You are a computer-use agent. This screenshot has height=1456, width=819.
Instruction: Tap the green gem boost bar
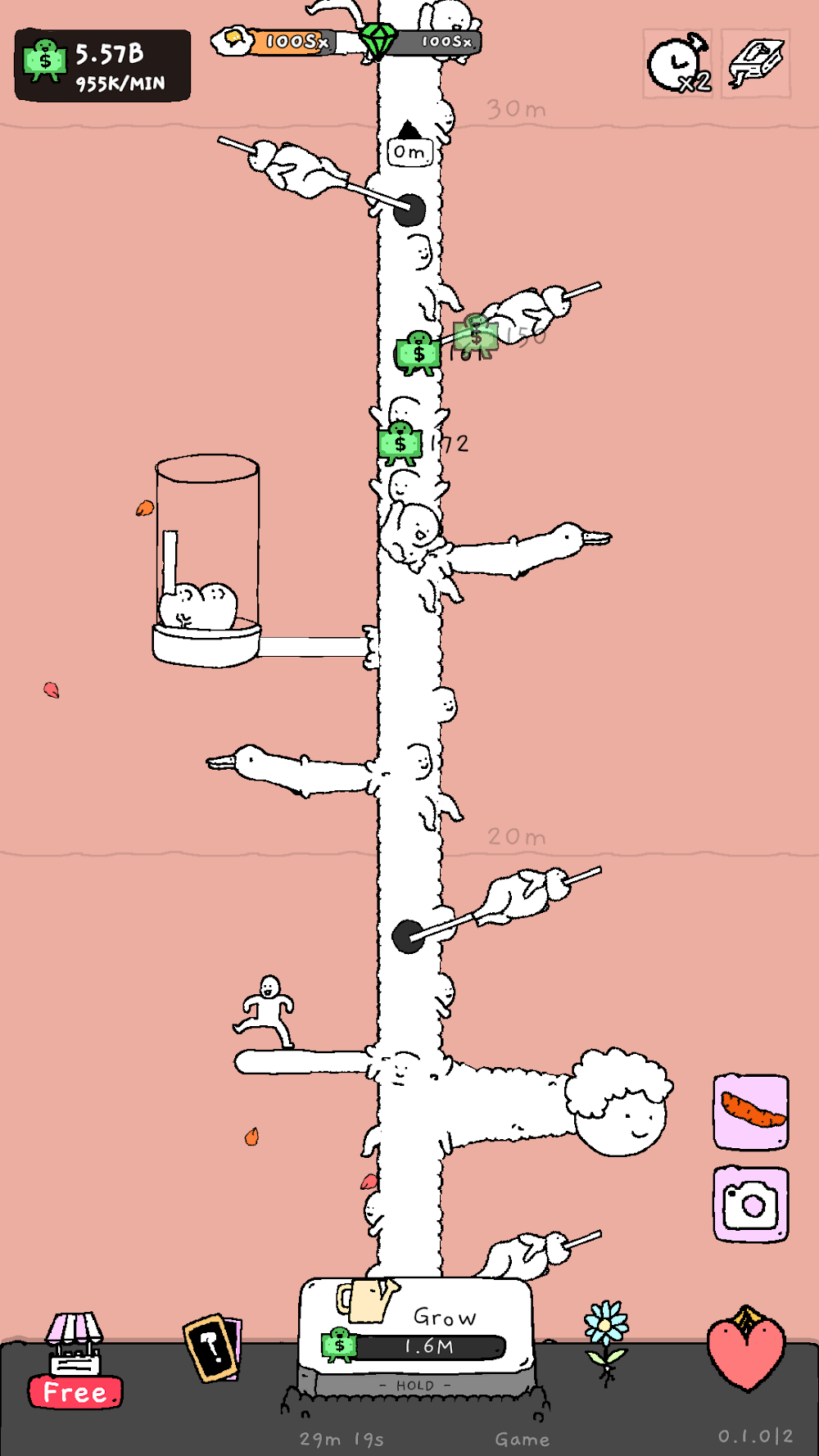[x=422, y=41]
